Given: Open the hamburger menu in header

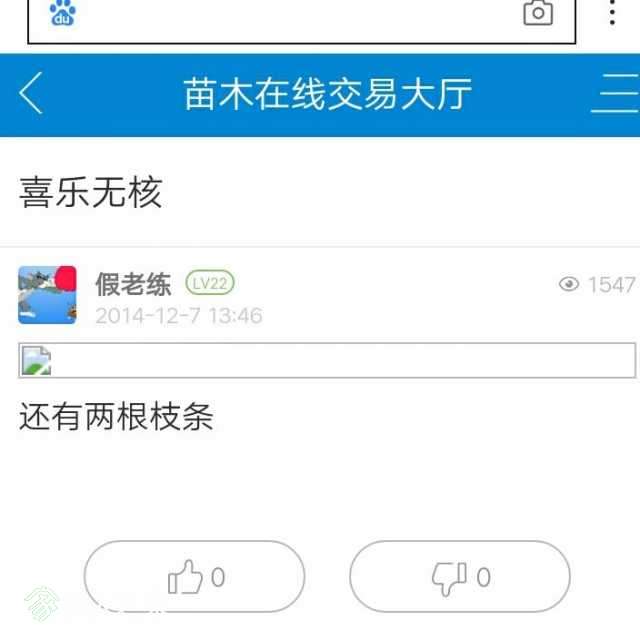Looking at the screenshot, I should pos(615,94).
